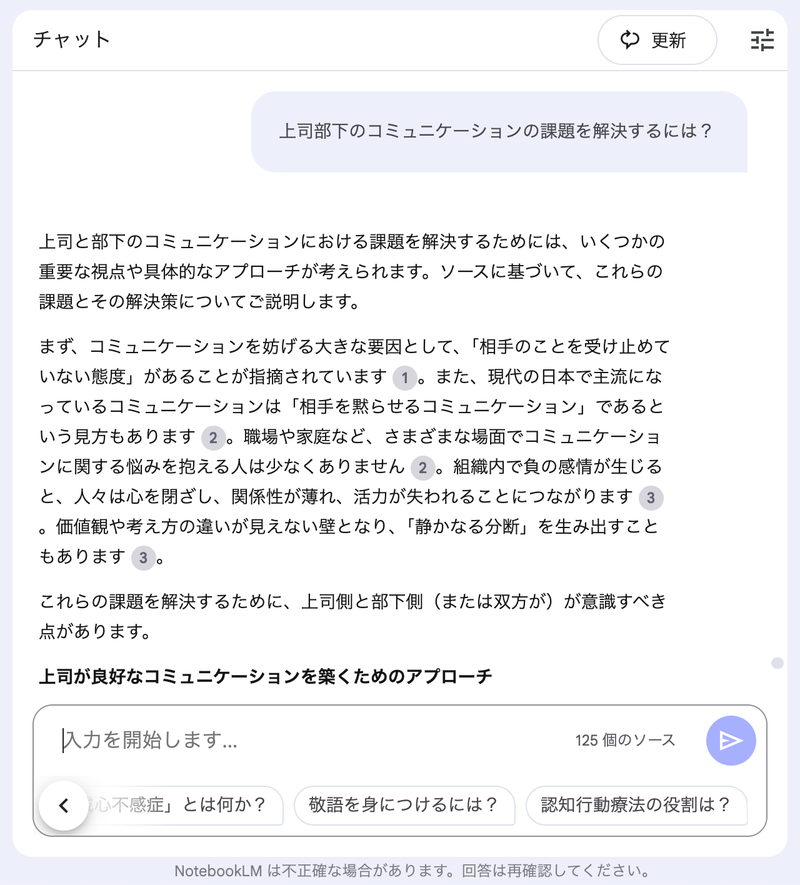Show previous suggestion chips with the left arrow
800x885 pixels.
click(64, 805)
